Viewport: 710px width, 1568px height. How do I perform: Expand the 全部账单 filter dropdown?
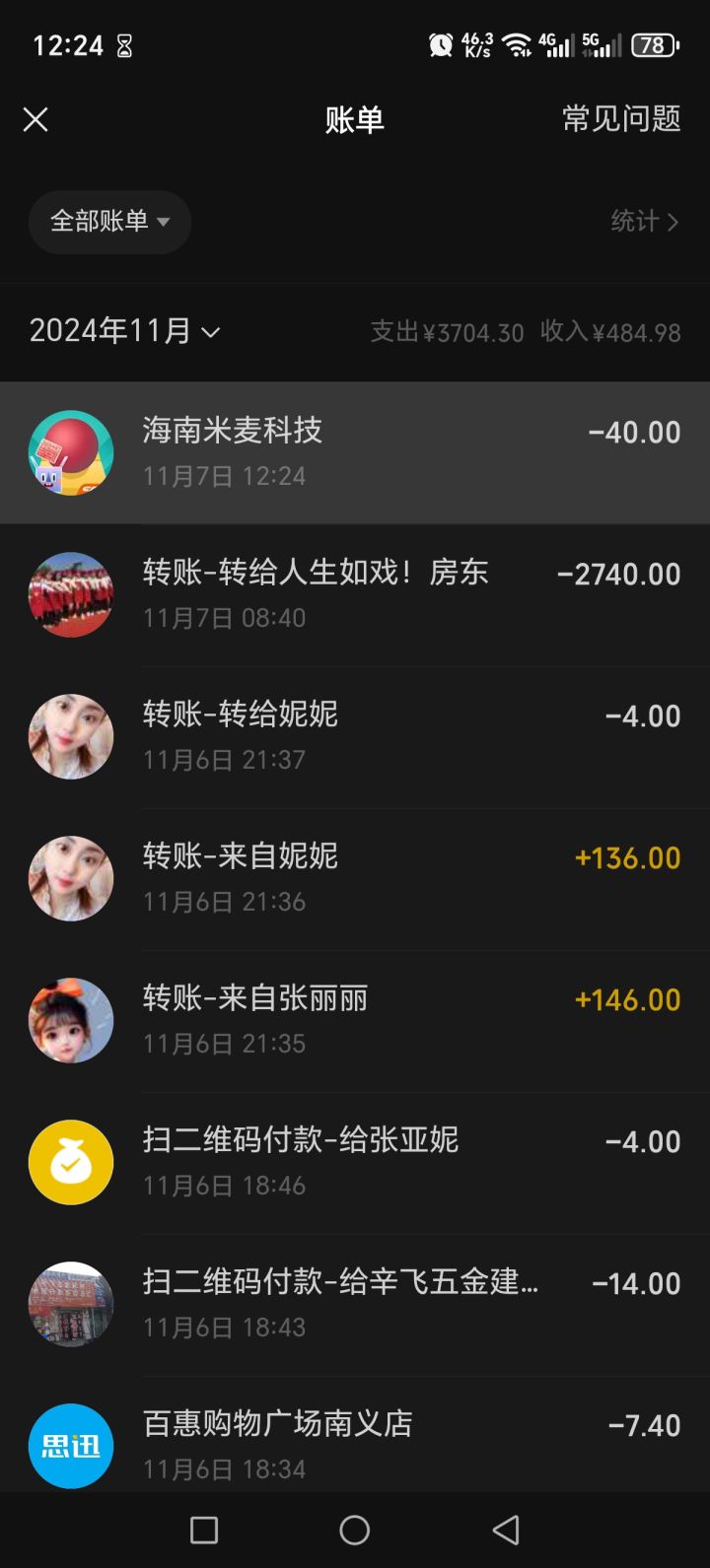(109, 222)
